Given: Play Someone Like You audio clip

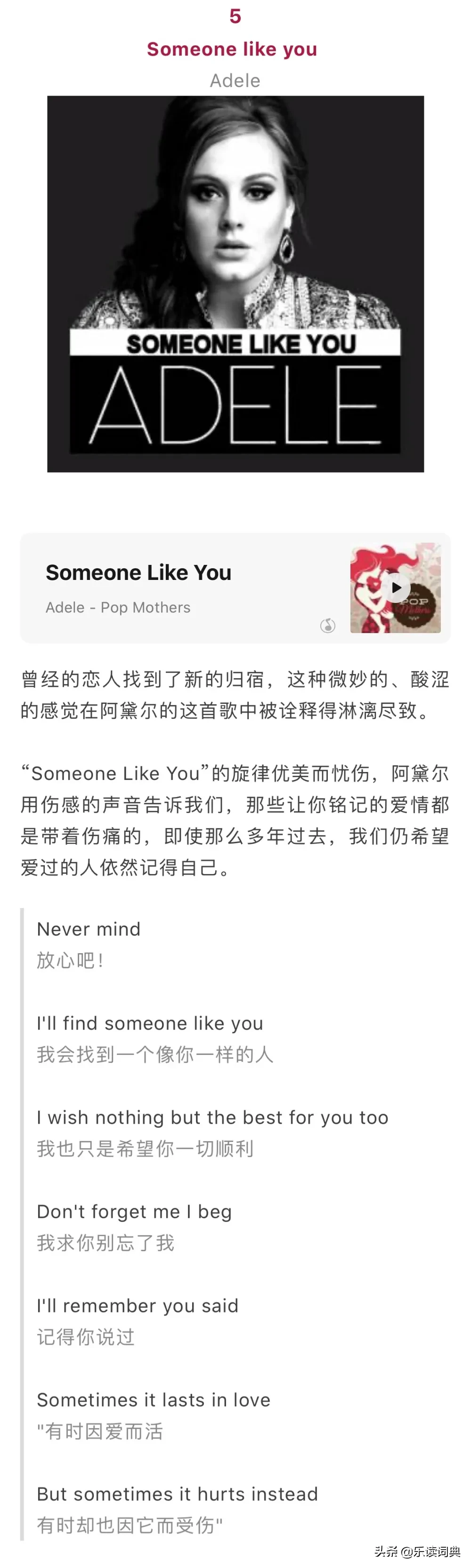Looking at the screenshot, I should pos(396,587).
